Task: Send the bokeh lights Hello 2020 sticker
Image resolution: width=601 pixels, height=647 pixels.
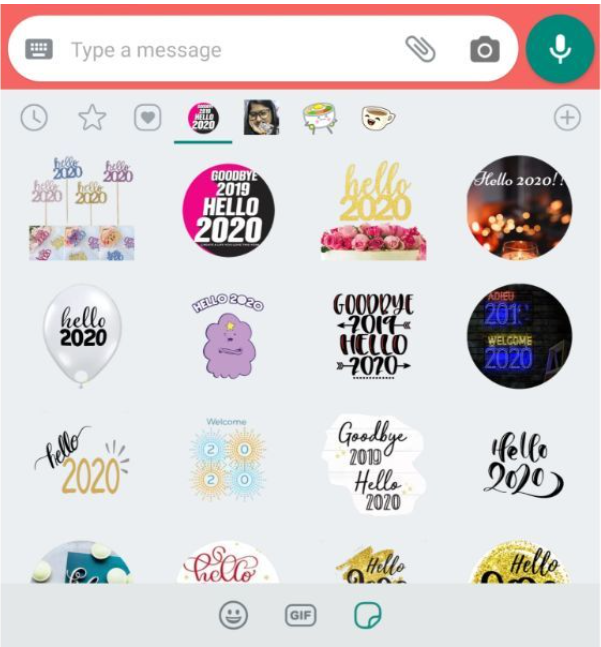Action: coord(519,207)
